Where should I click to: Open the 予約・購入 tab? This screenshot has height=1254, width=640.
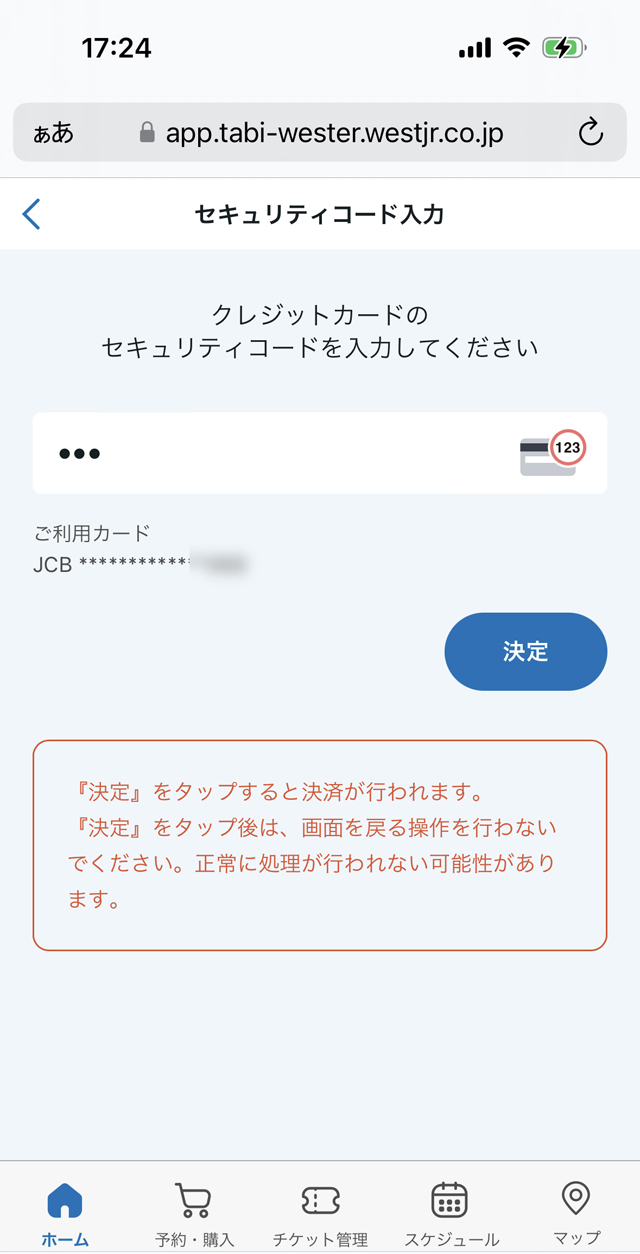pyautogui.click(x=194, y=1214)
